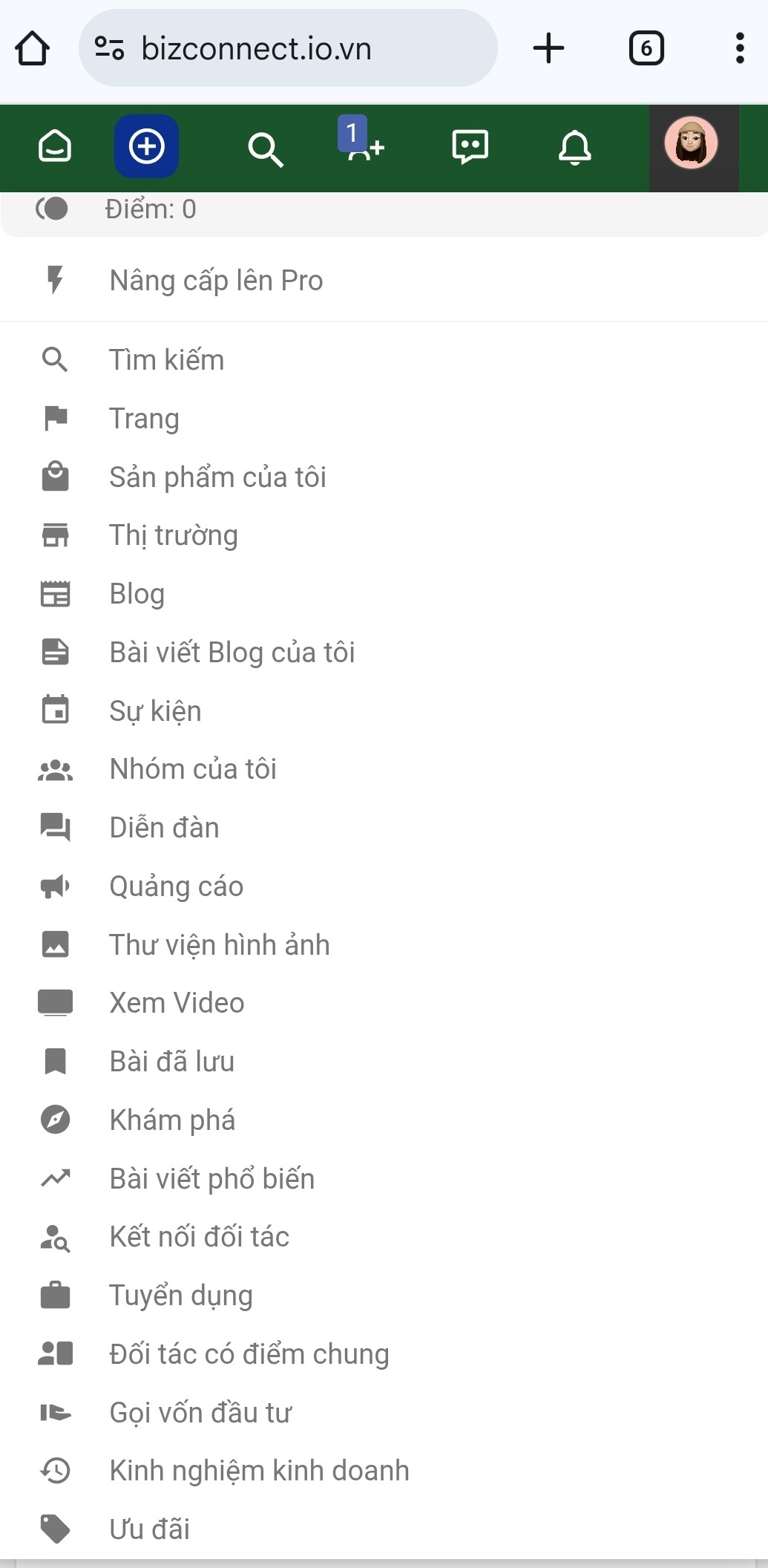The width and height of the screenshot is (768, 1568).
Task: Select Nâng cấp lên Pro
Action: [x=216, y=281]
